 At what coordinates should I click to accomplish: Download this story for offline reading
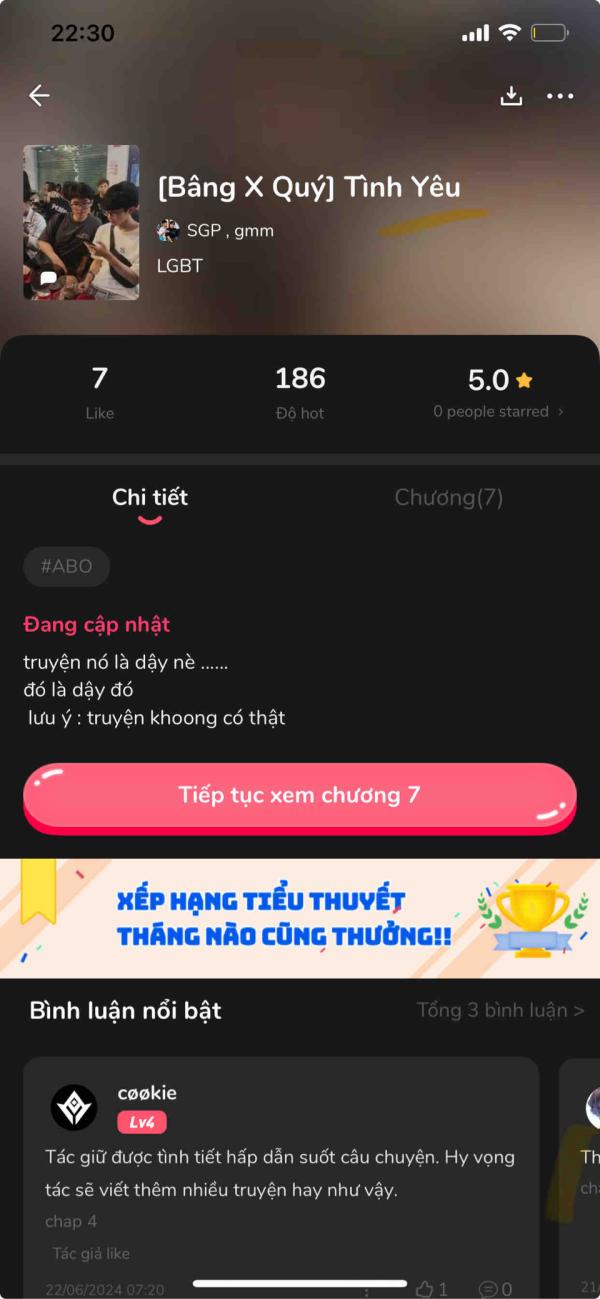511,96
